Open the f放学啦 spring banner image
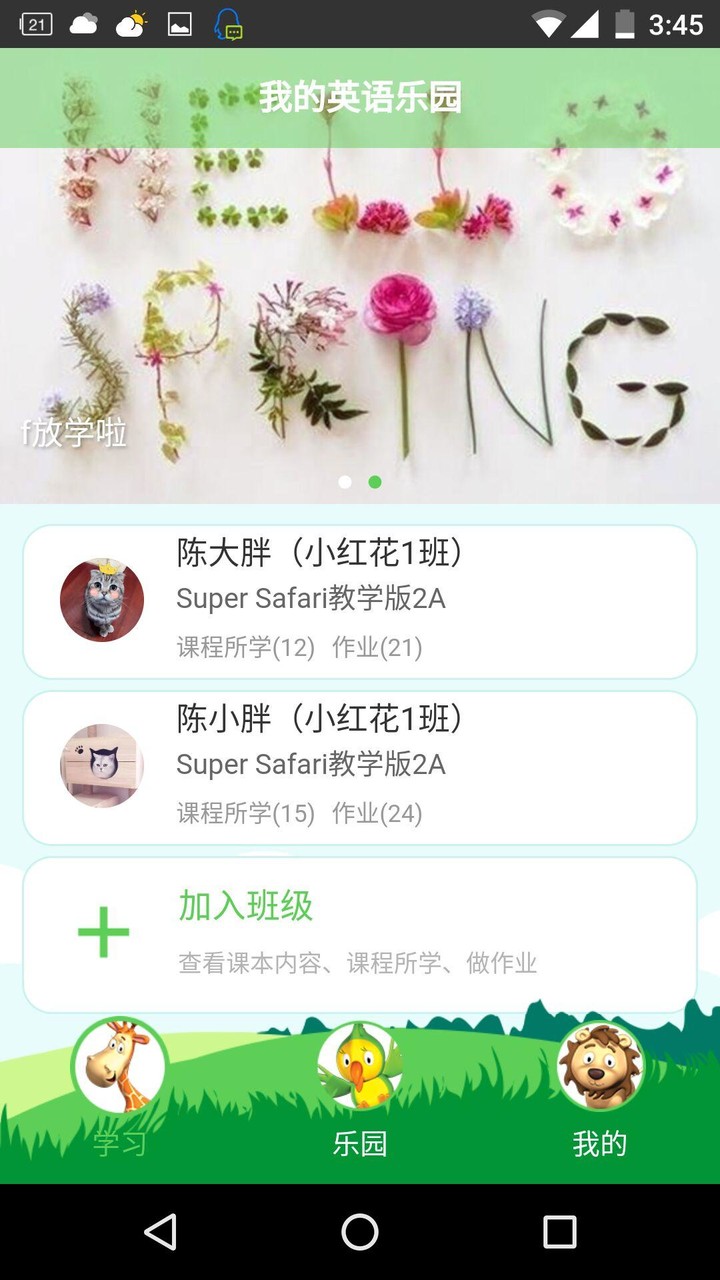 coord(360,320)
